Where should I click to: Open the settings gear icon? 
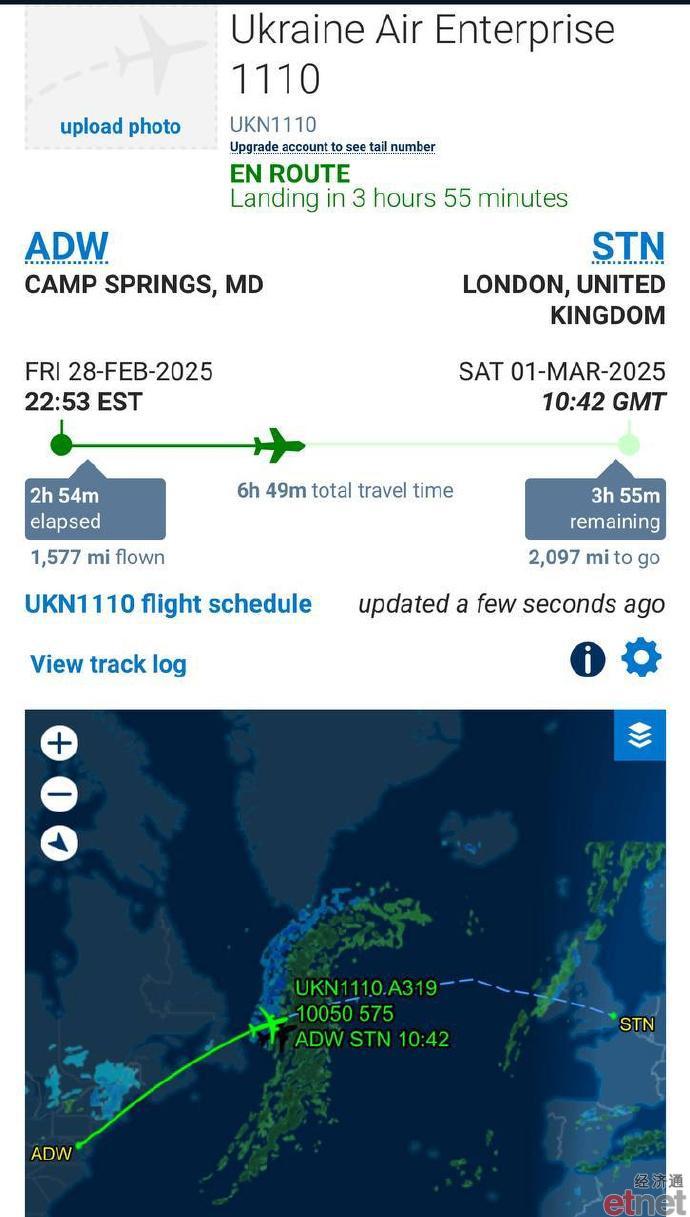pos(642,659)
